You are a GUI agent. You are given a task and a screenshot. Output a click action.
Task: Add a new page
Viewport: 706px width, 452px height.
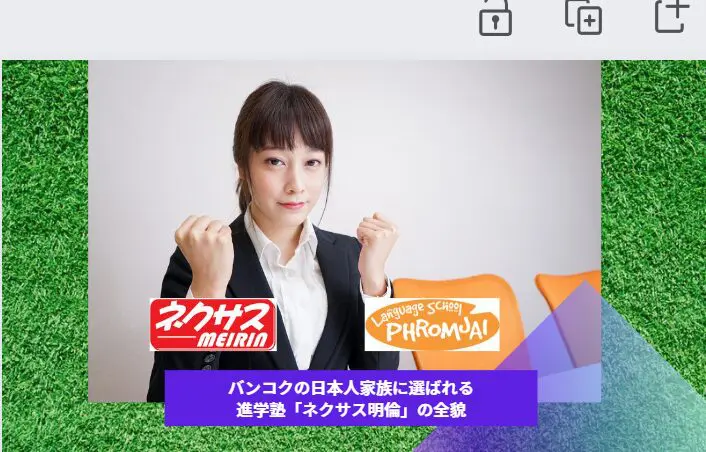click(672, 15)
